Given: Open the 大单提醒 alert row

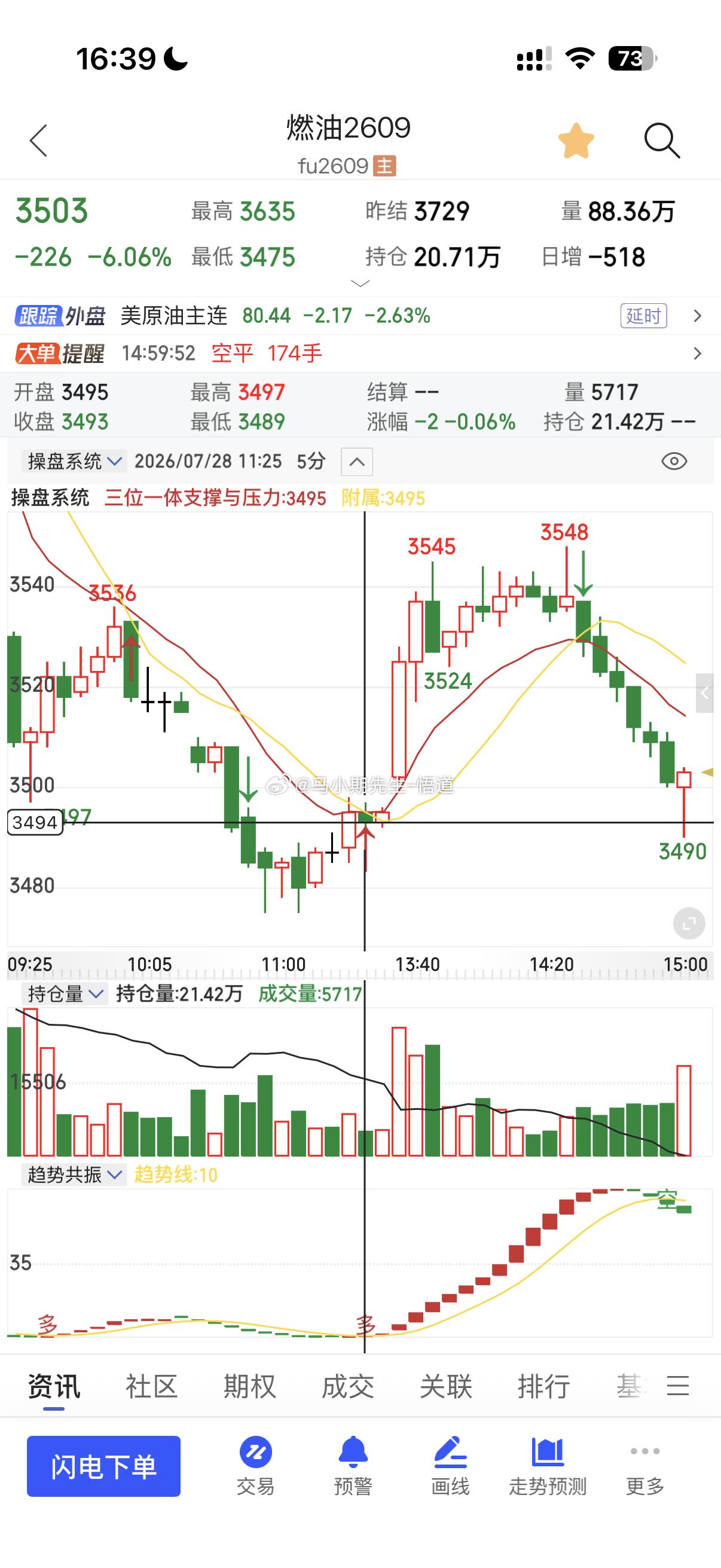Looking at the screenshot, I should [360, 353].
